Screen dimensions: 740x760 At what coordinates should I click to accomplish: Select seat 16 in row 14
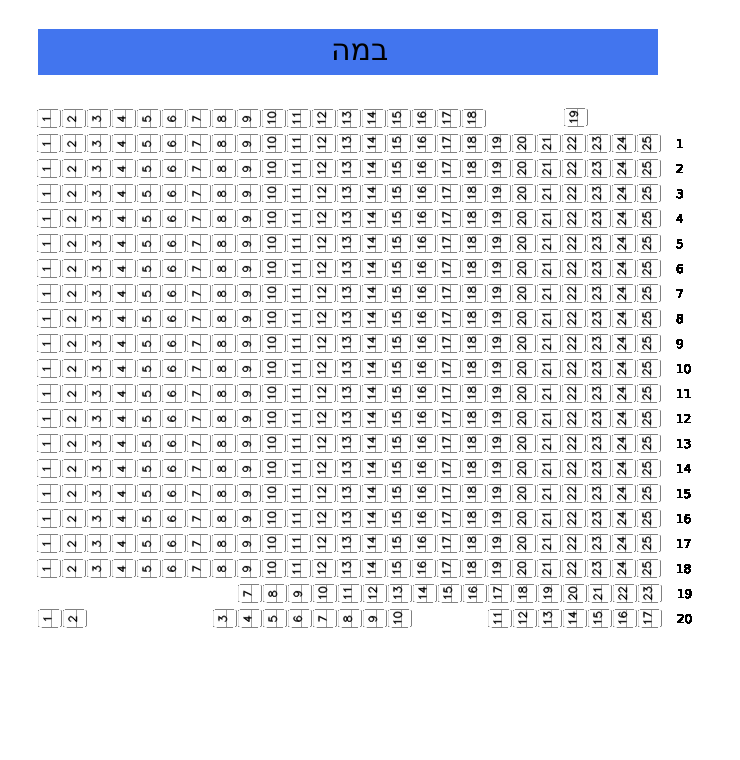click(x=422, y=469)
